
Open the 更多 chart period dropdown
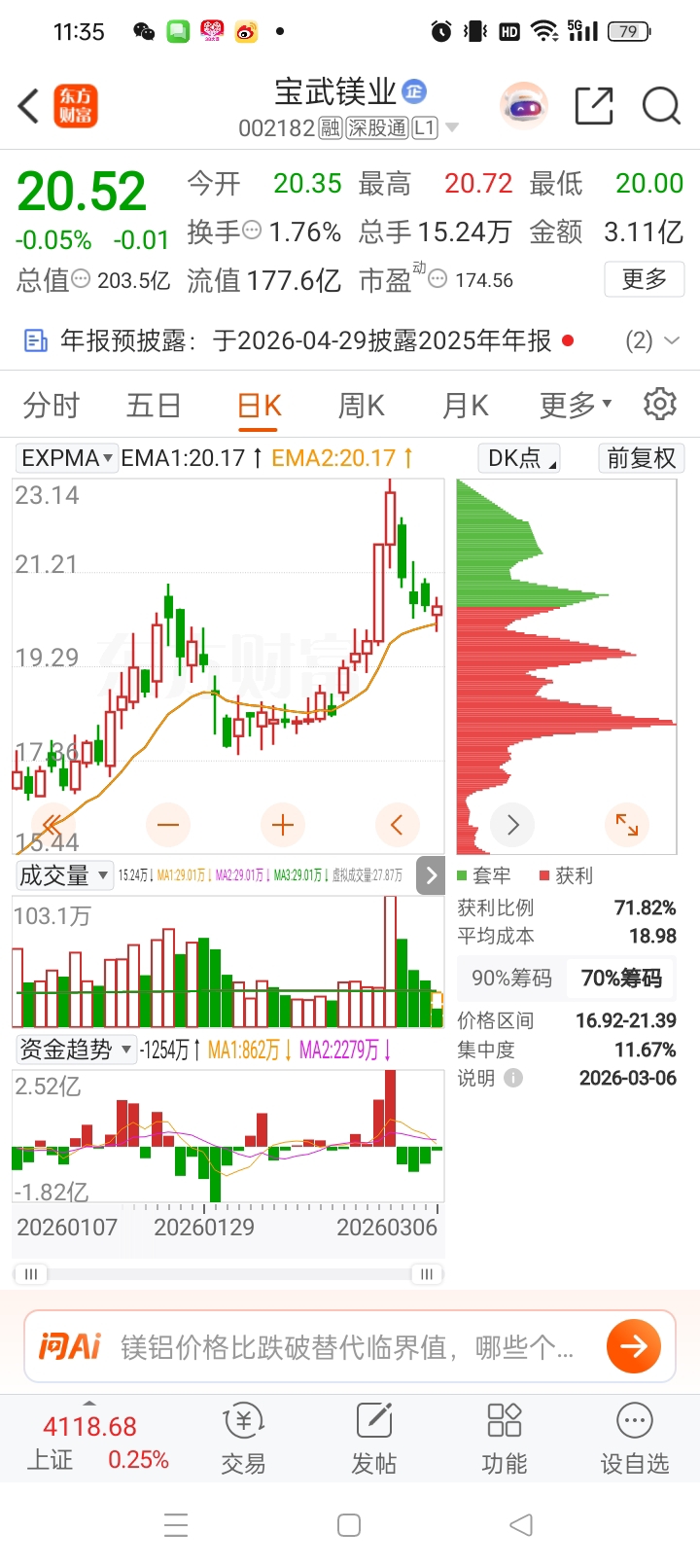click(x=576, y=405)
